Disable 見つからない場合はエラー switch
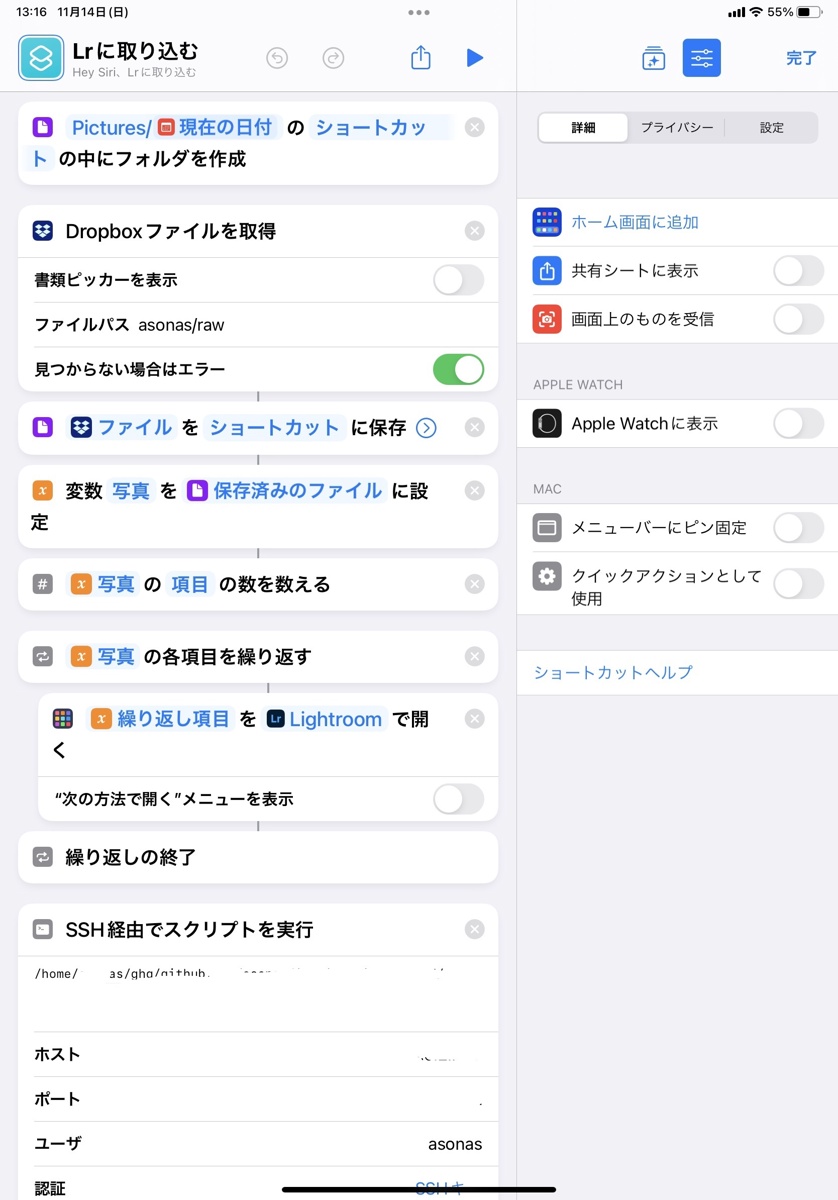Screen dimensions: 838x1200 pos(458,369)
